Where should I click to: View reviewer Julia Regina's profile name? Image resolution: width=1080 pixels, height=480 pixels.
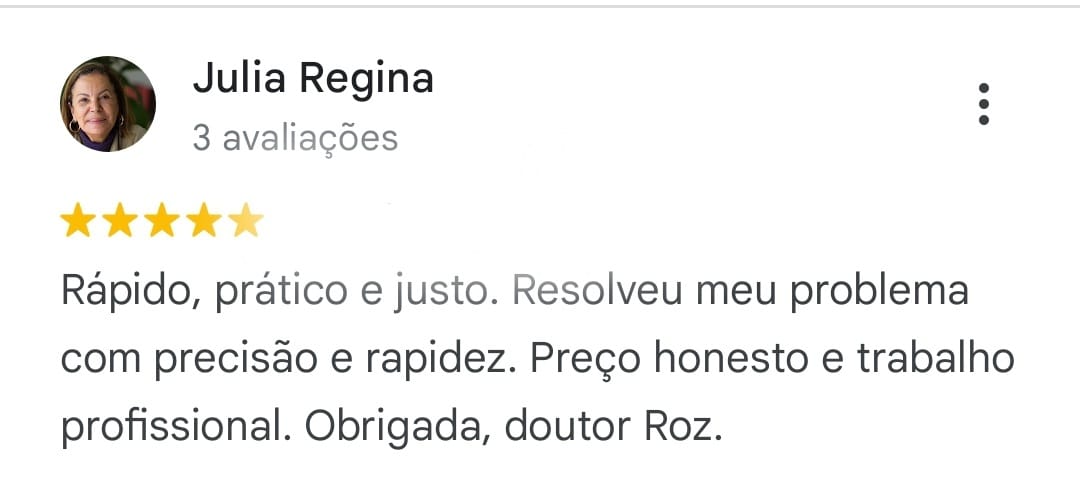click(312, 79)
